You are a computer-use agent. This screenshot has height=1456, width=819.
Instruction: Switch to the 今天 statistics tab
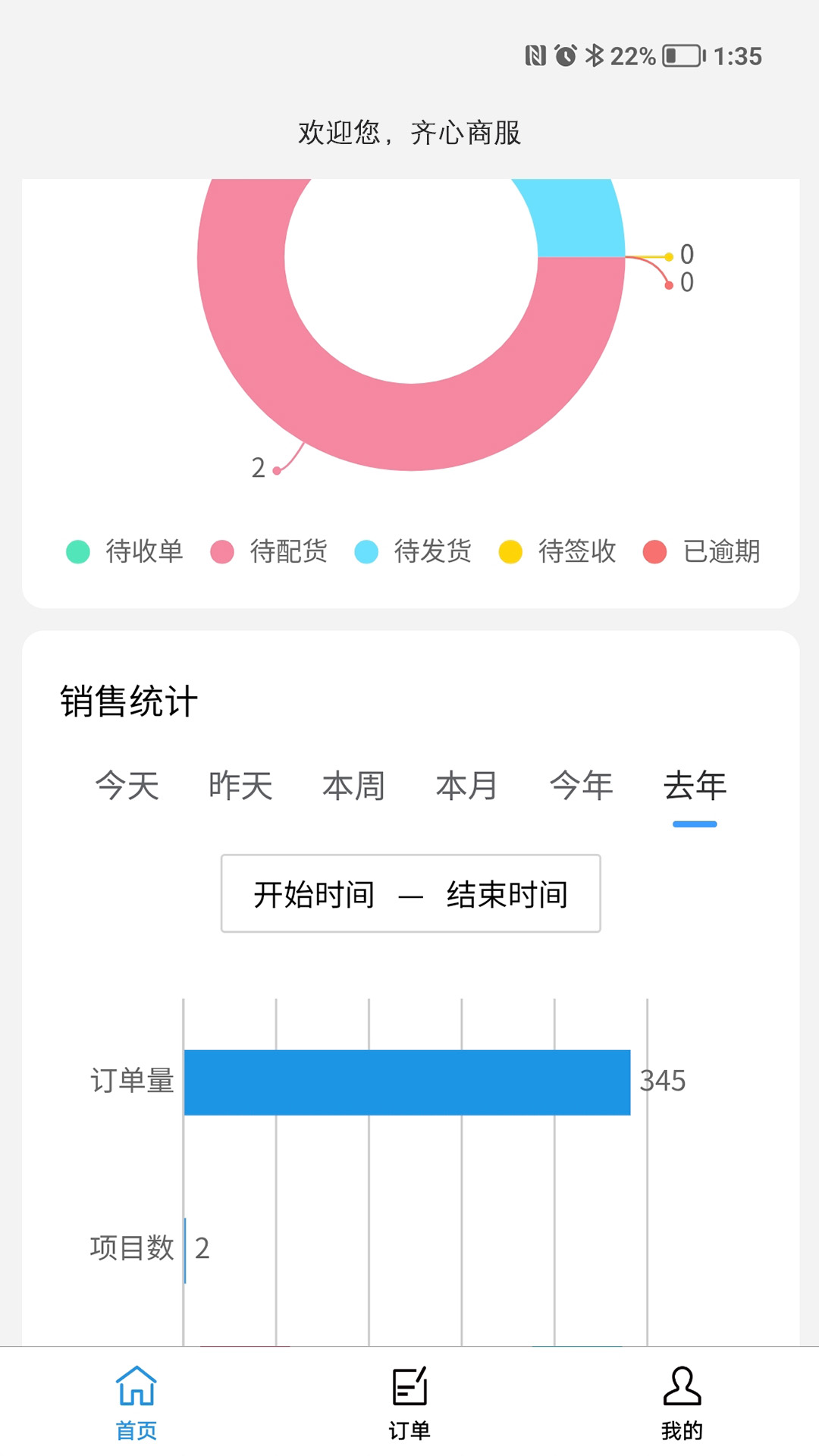126,786
